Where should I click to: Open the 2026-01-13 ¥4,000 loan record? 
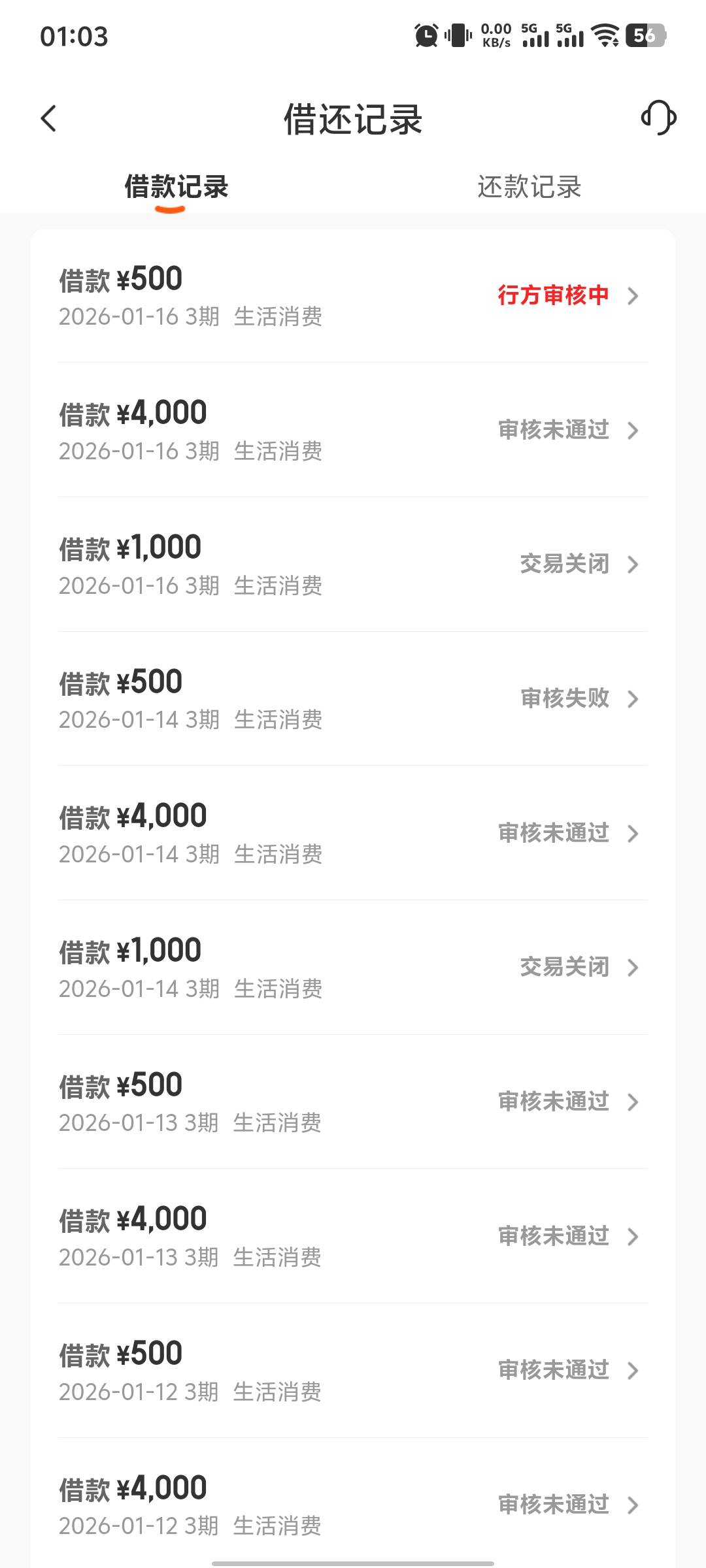click(353, 1237)
